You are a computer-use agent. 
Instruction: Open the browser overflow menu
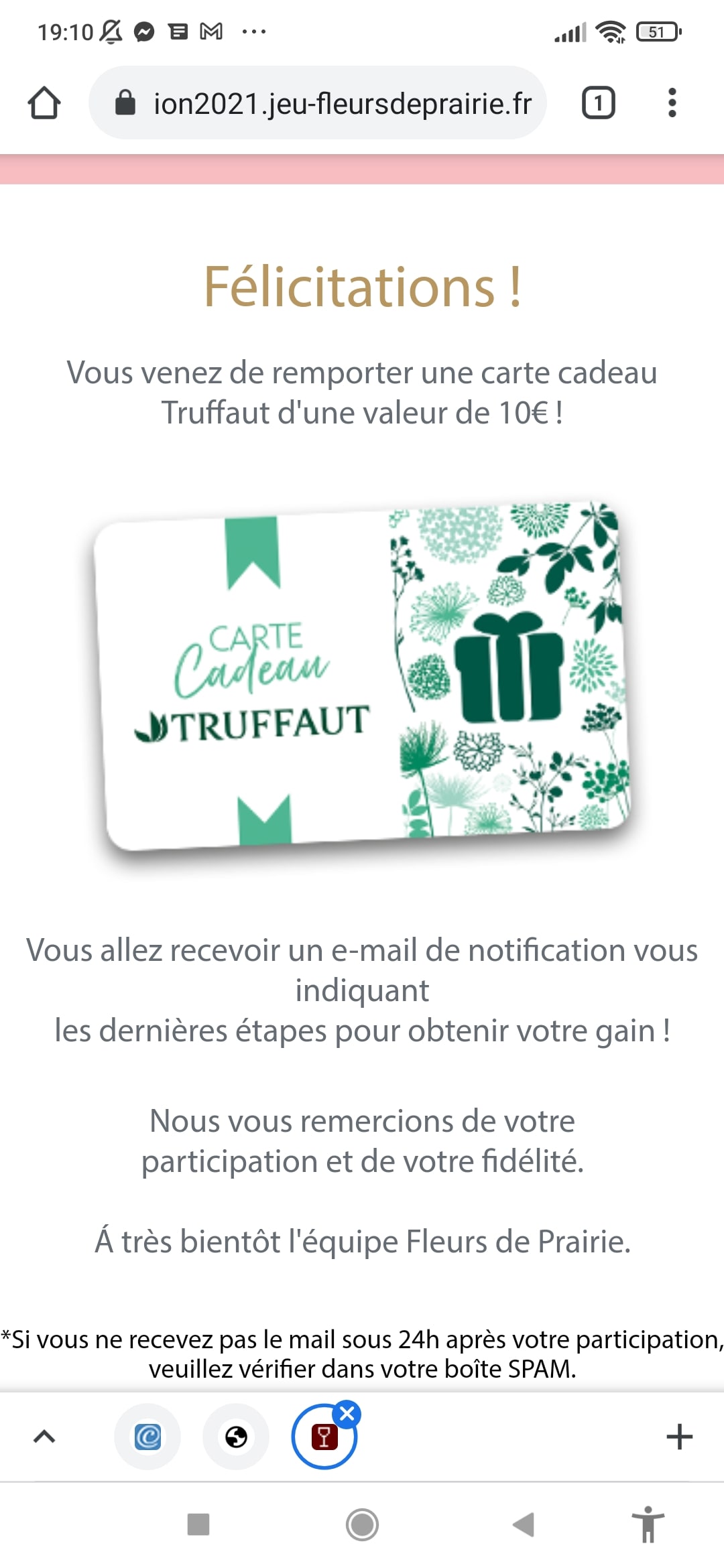click(x=672, y=103)
